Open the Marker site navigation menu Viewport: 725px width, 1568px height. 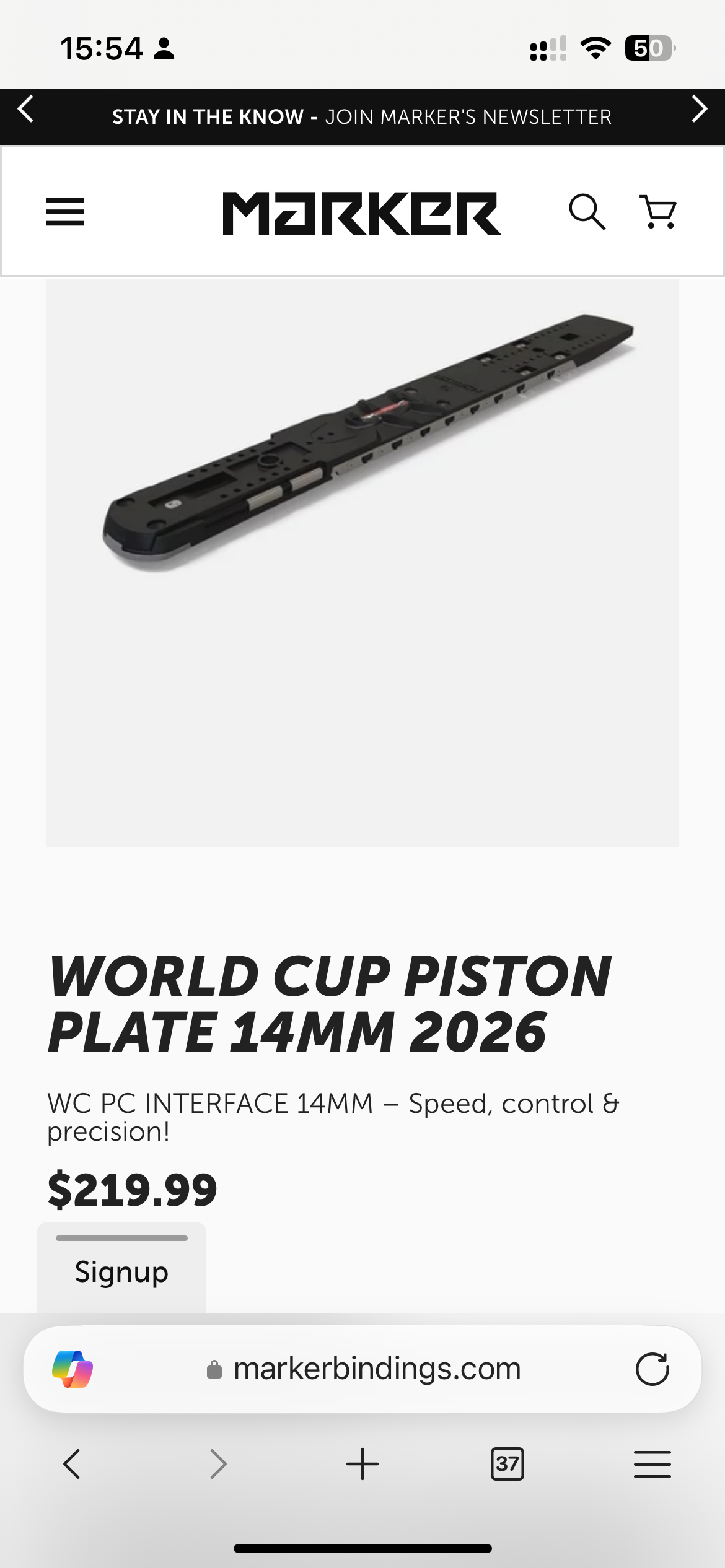[64, 212]
